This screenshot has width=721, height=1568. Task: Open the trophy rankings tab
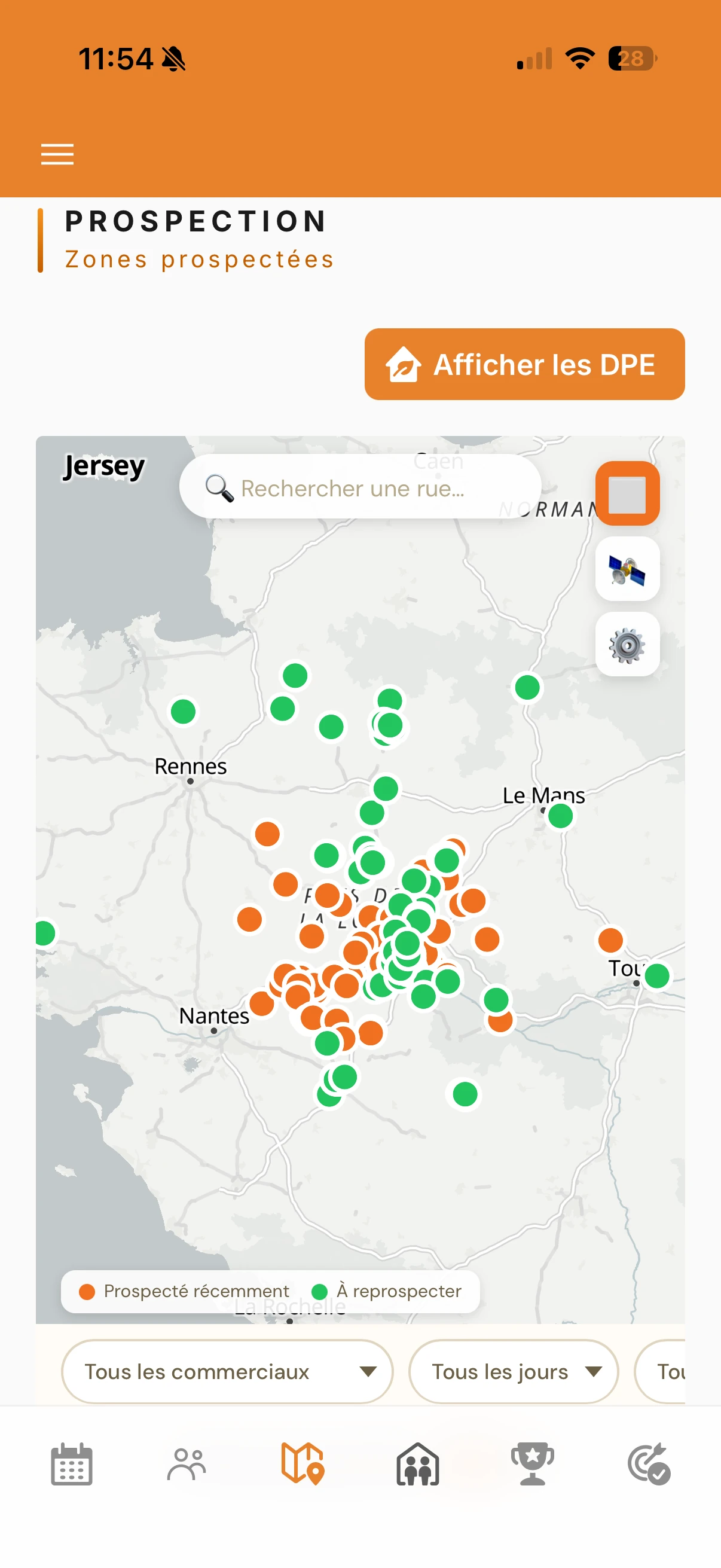[x=533, y=1464]
